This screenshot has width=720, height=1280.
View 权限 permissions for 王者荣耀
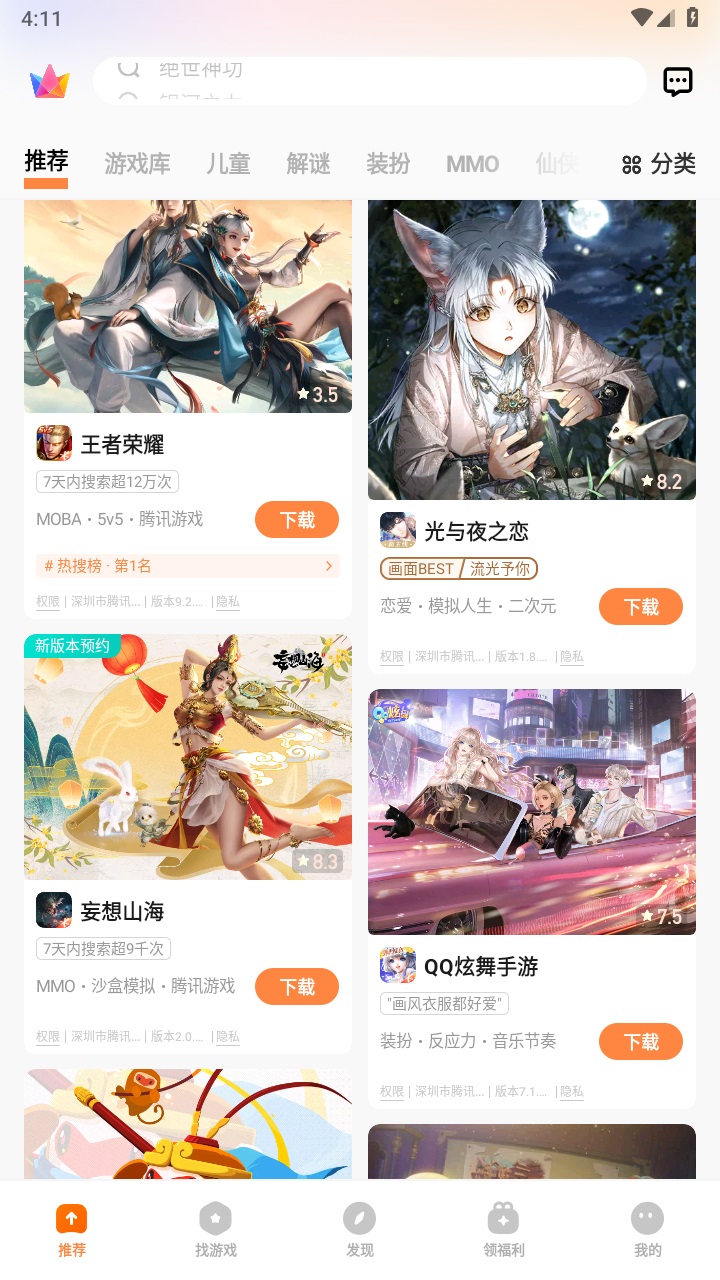point(48,602)
